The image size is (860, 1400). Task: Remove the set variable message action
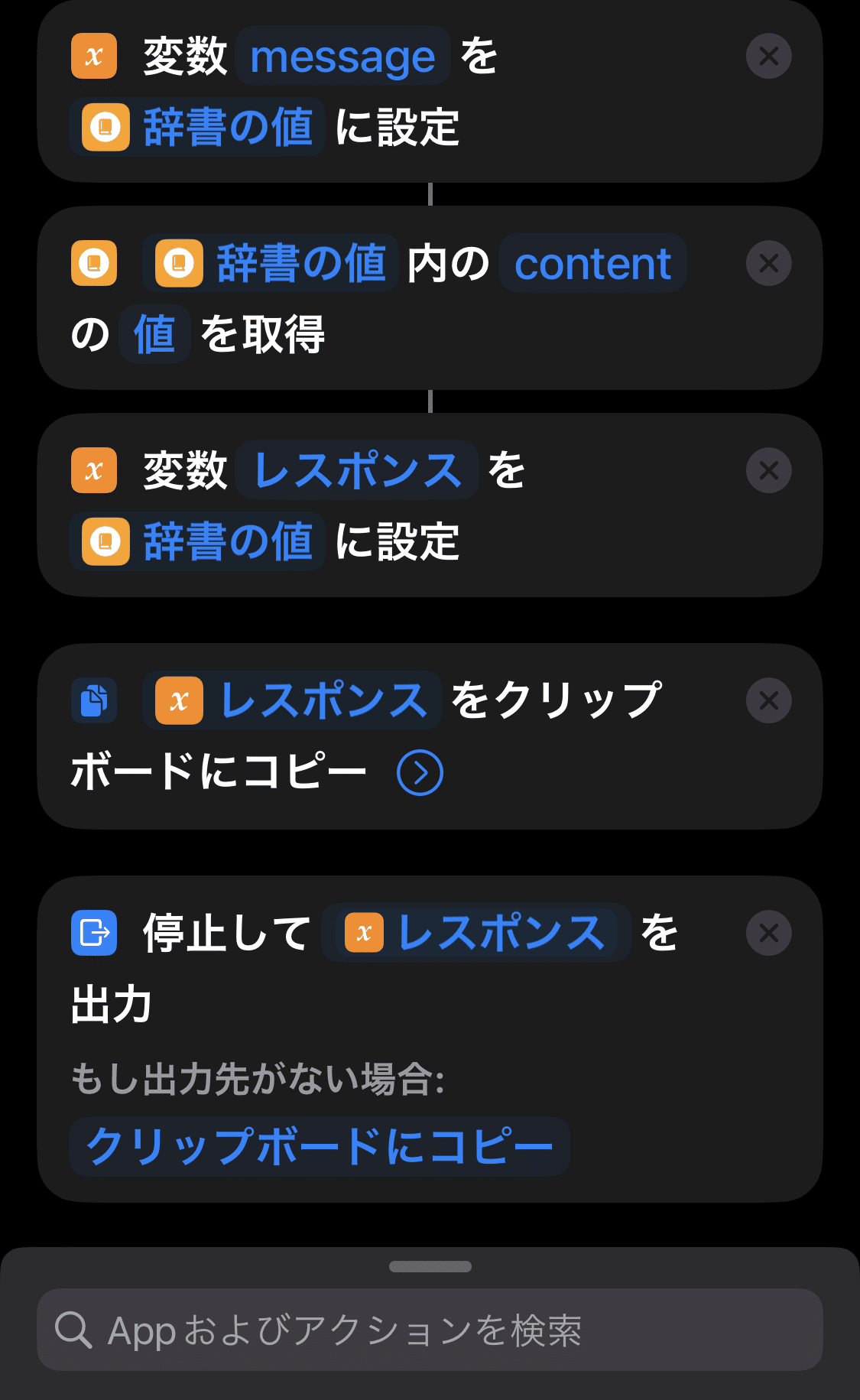click(x=768, y=56)
